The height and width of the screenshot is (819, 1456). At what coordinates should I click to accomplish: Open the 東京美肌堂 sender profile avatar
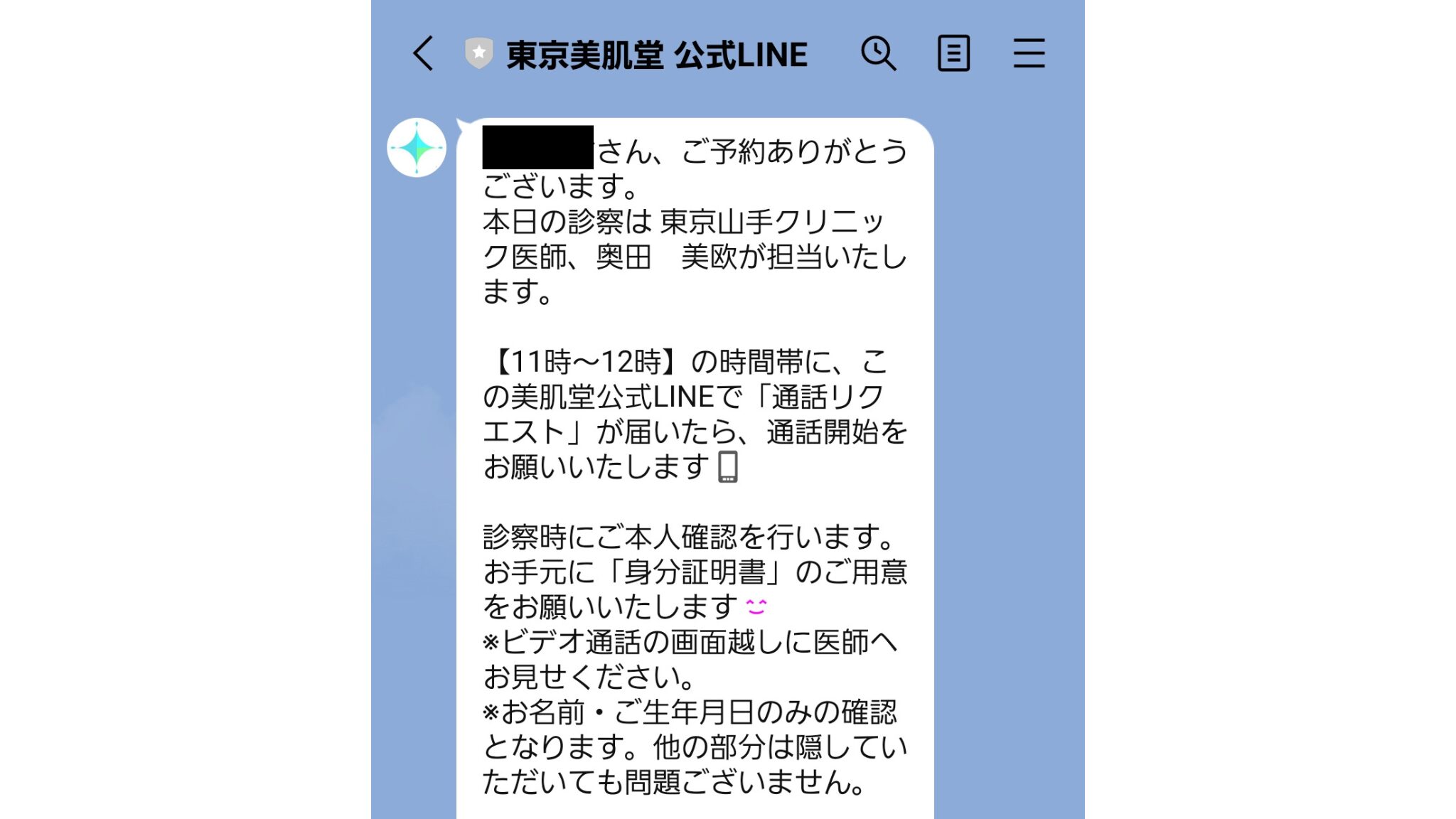[417, 148]
